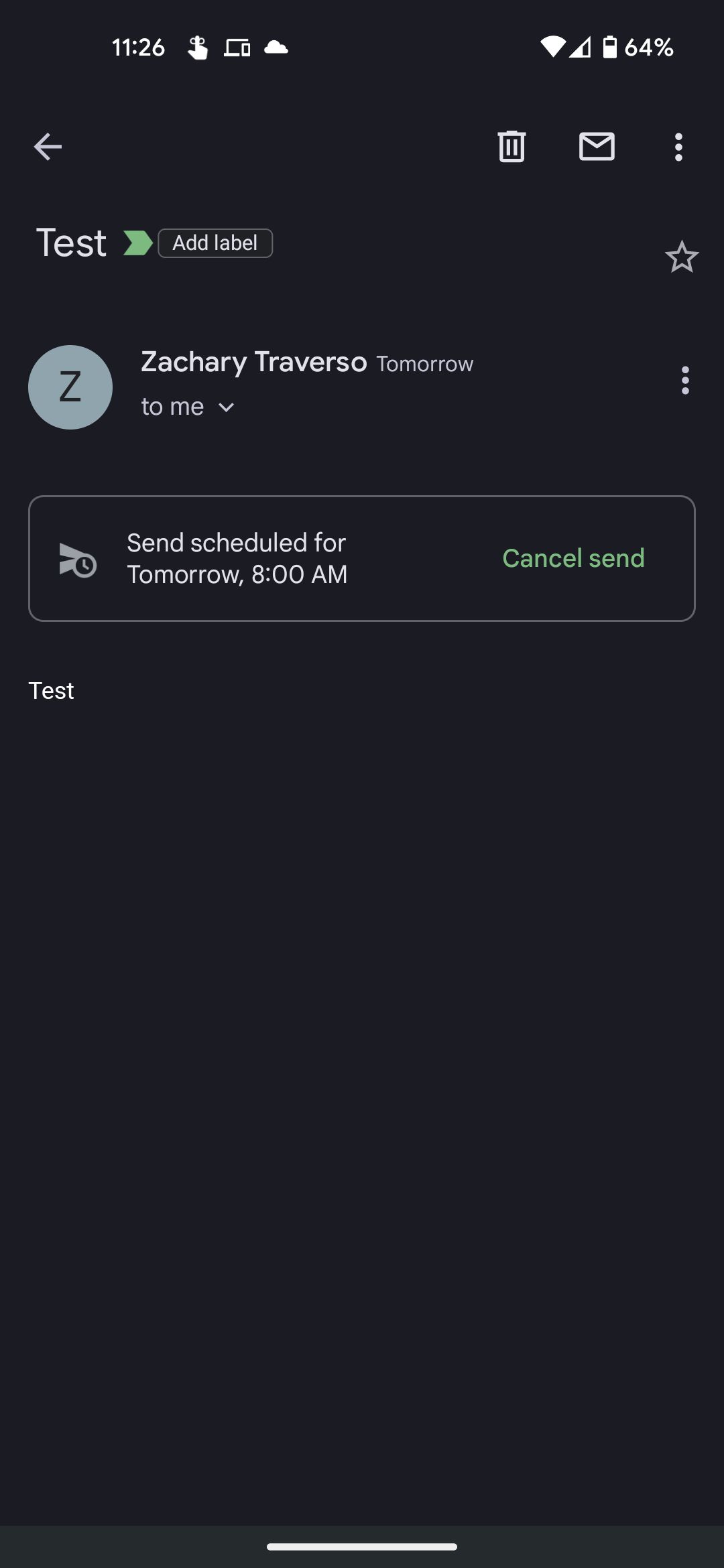
Task: Open the Add label option
Action: point(215,243)
